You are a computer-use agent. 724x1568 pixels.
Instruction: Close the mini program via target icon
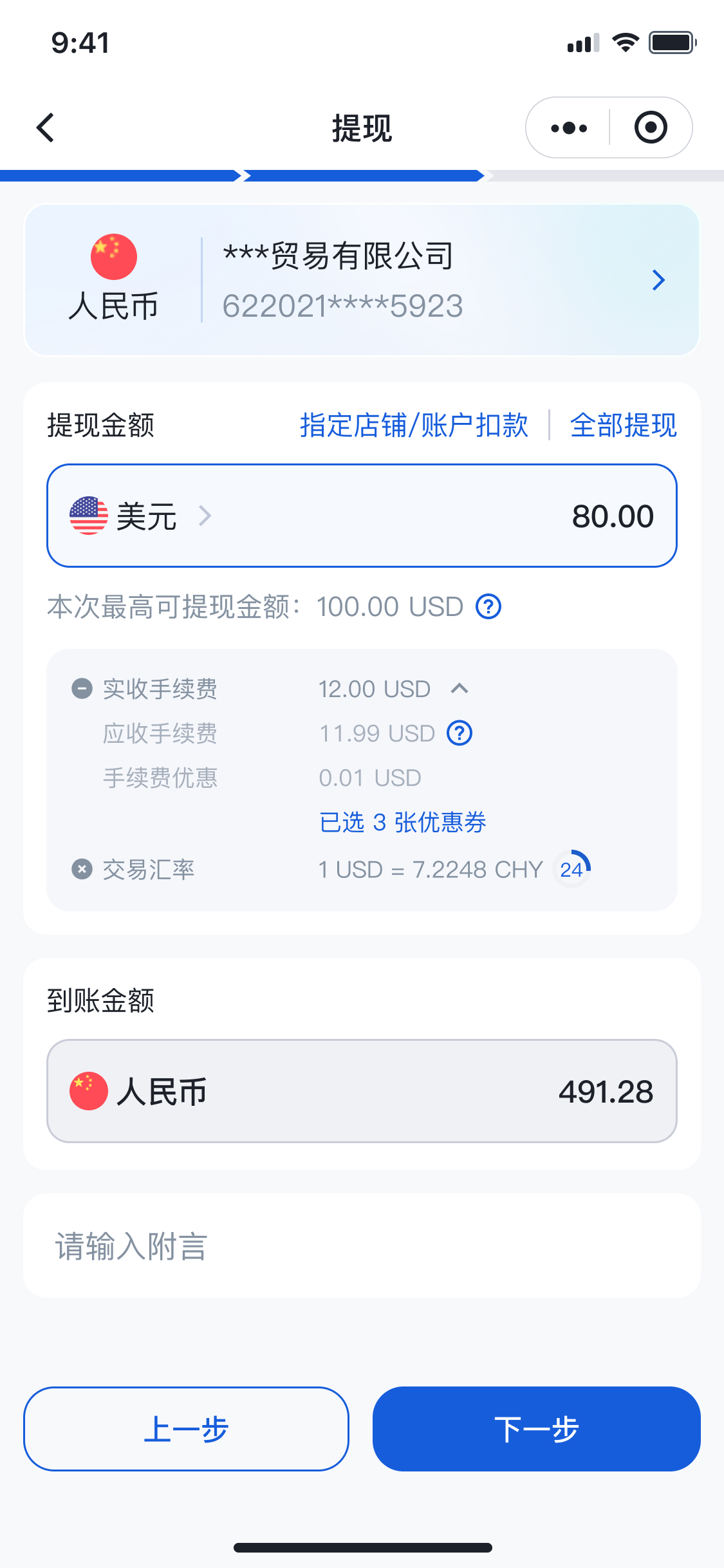(x=651, y=127)
